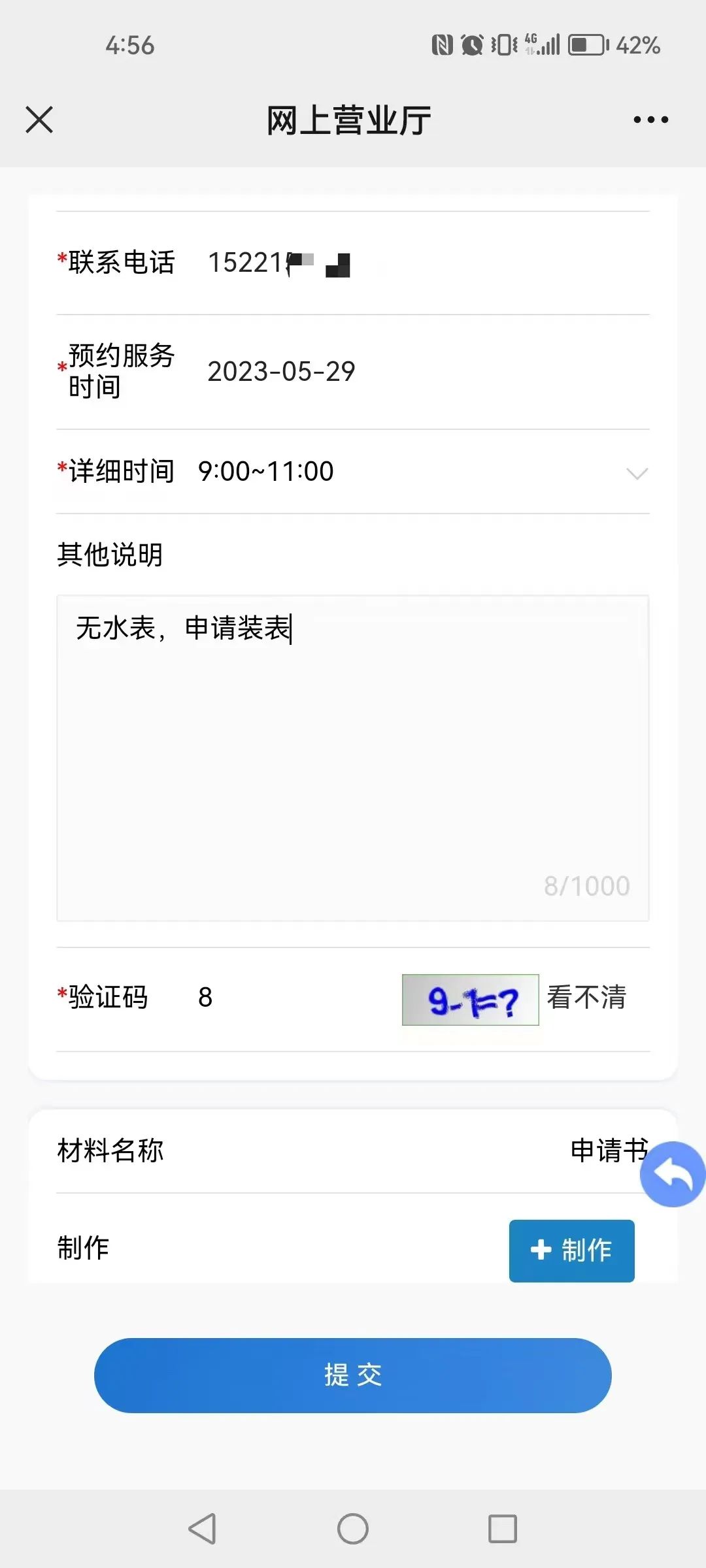706x1568 pixels.
Task: Focus the 其他说明 text area
Action: click(x=353, y=758)
